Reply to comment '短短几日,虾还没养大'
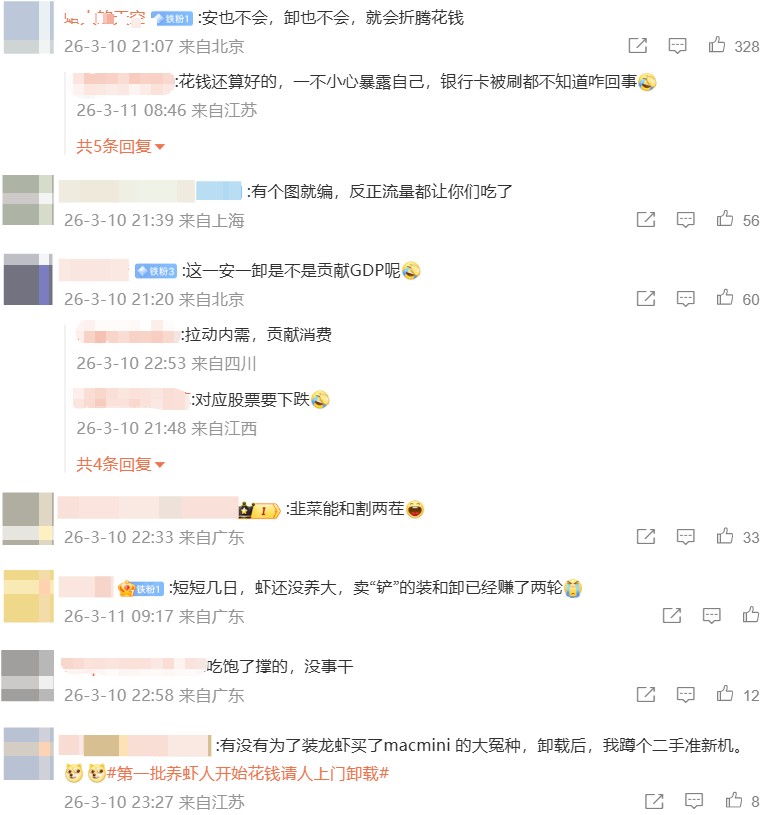The width and height of the screenshot is (771, 815). [711, 616]
